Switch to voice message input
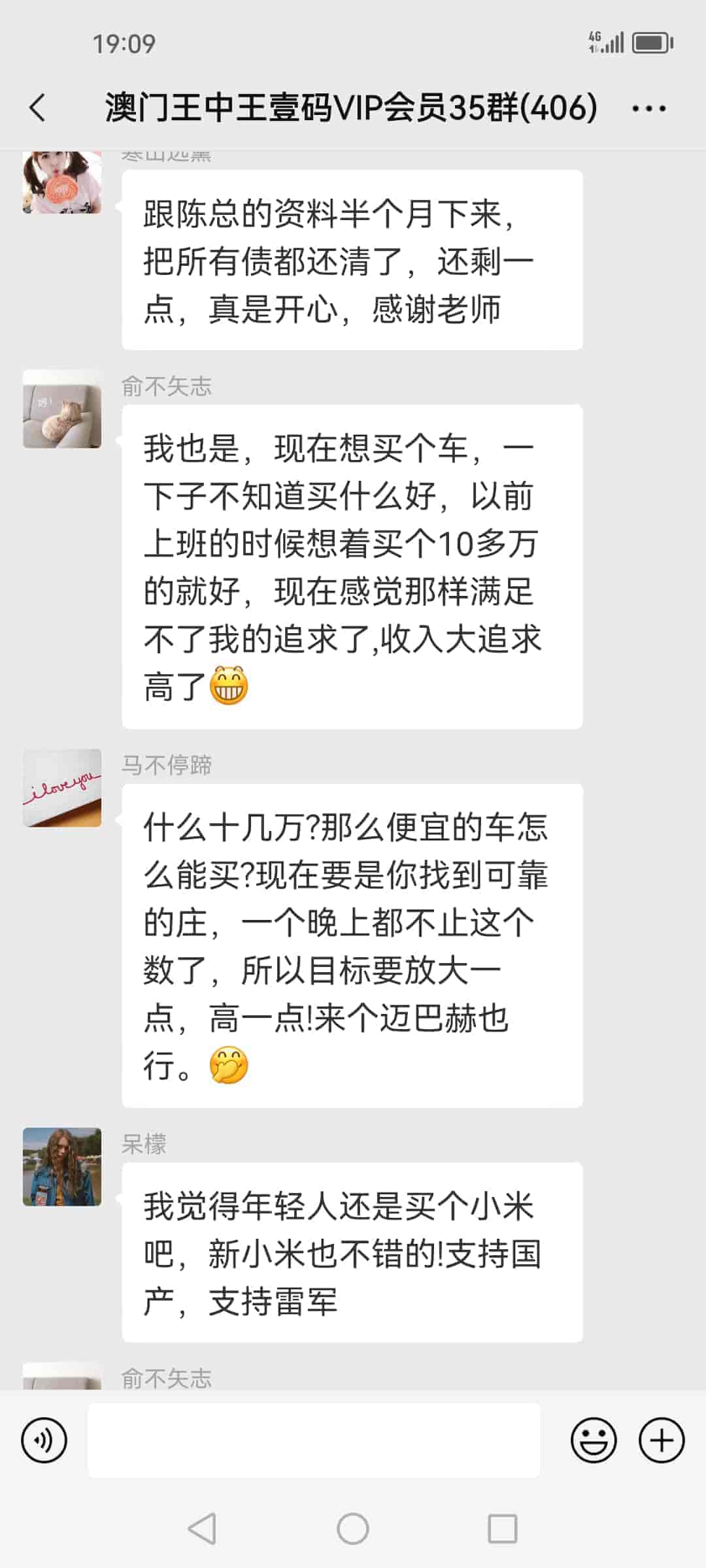706x1568 pixels. [x=44, y=1440]
